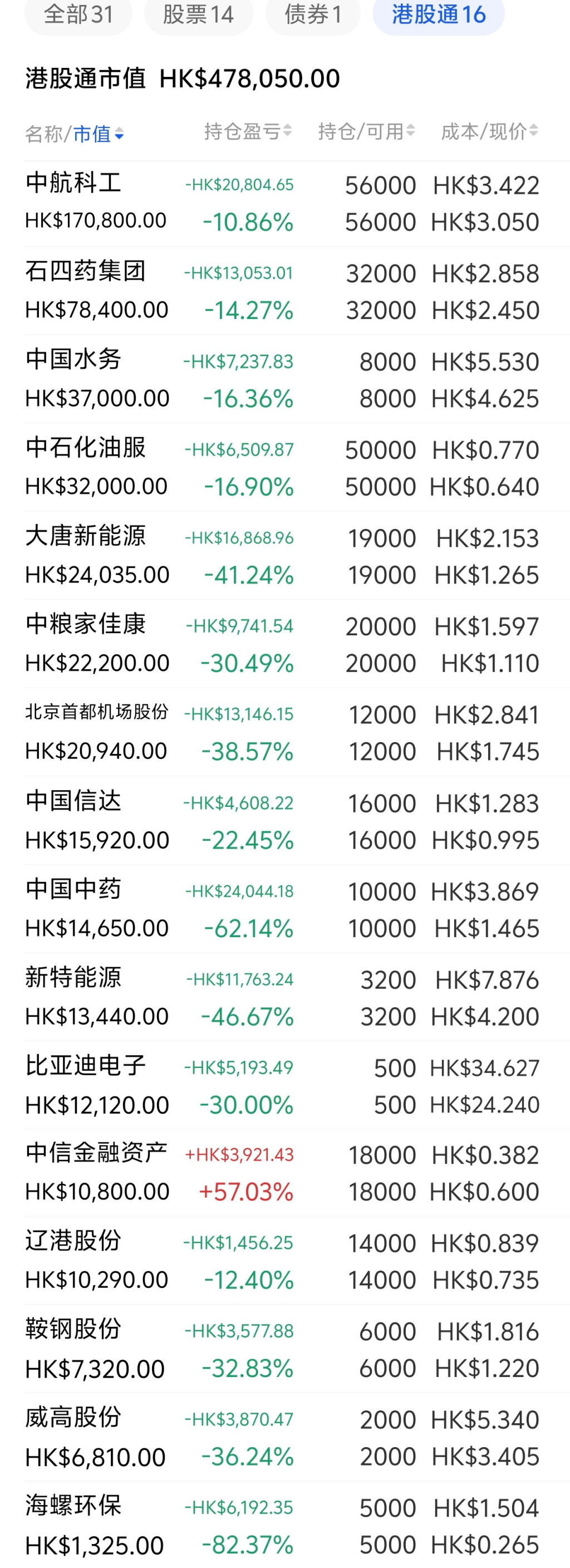View 大唐新能源 position details

pos(297,556)
